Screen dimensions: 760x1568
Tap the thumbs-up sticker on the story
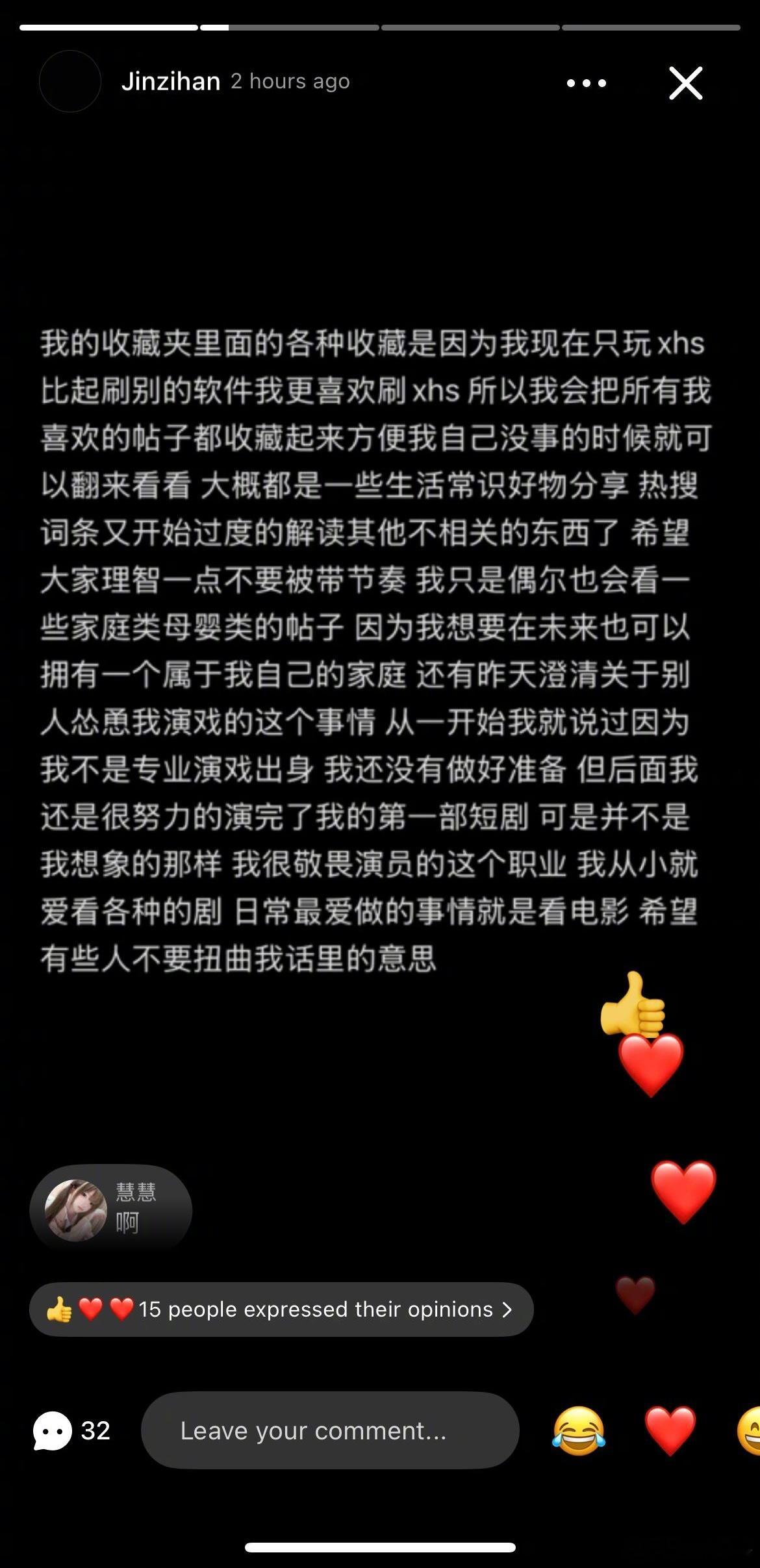633,1004
